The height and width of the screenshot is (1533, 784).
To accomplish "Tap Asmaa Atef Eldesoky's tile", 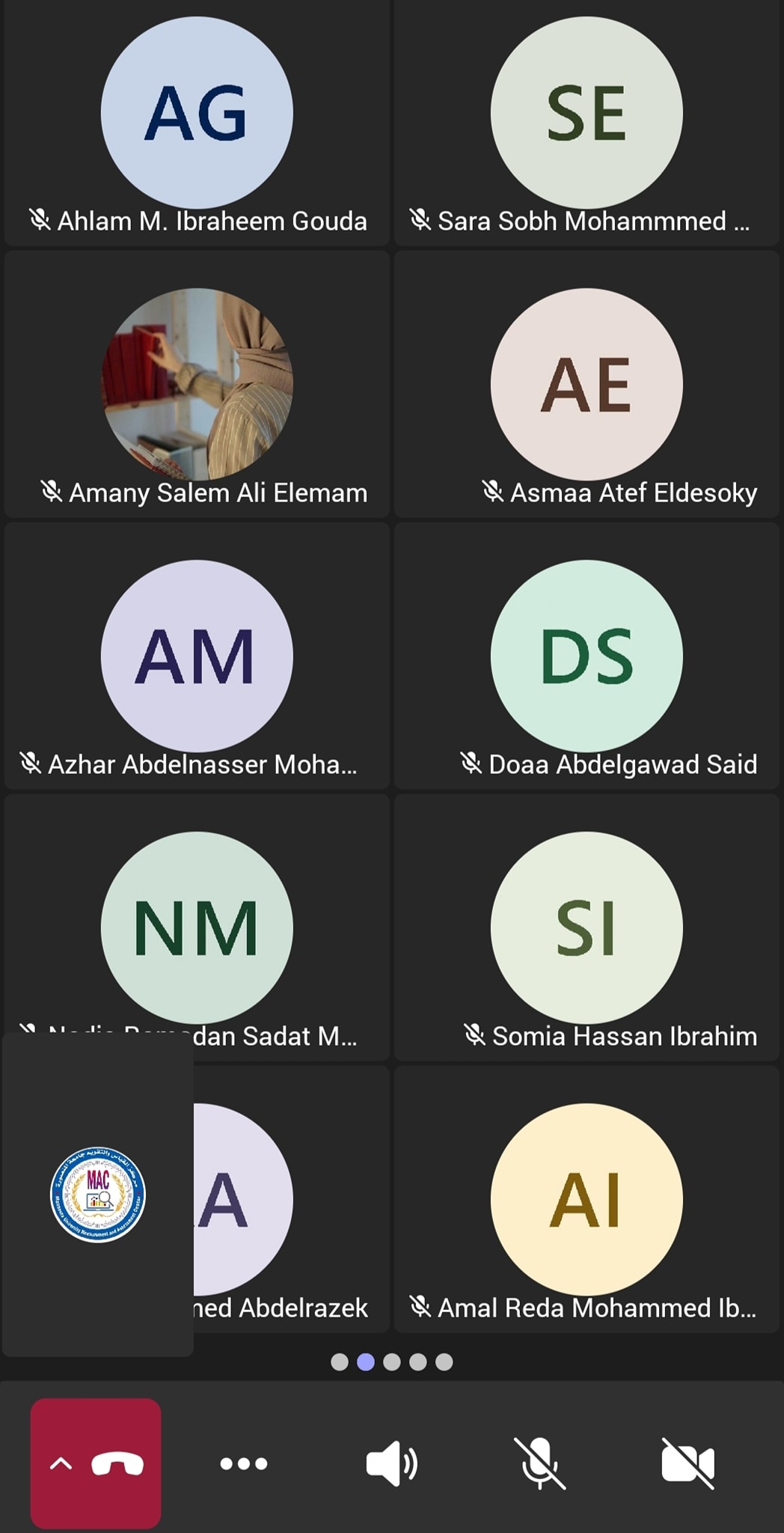I will point(587,384).
